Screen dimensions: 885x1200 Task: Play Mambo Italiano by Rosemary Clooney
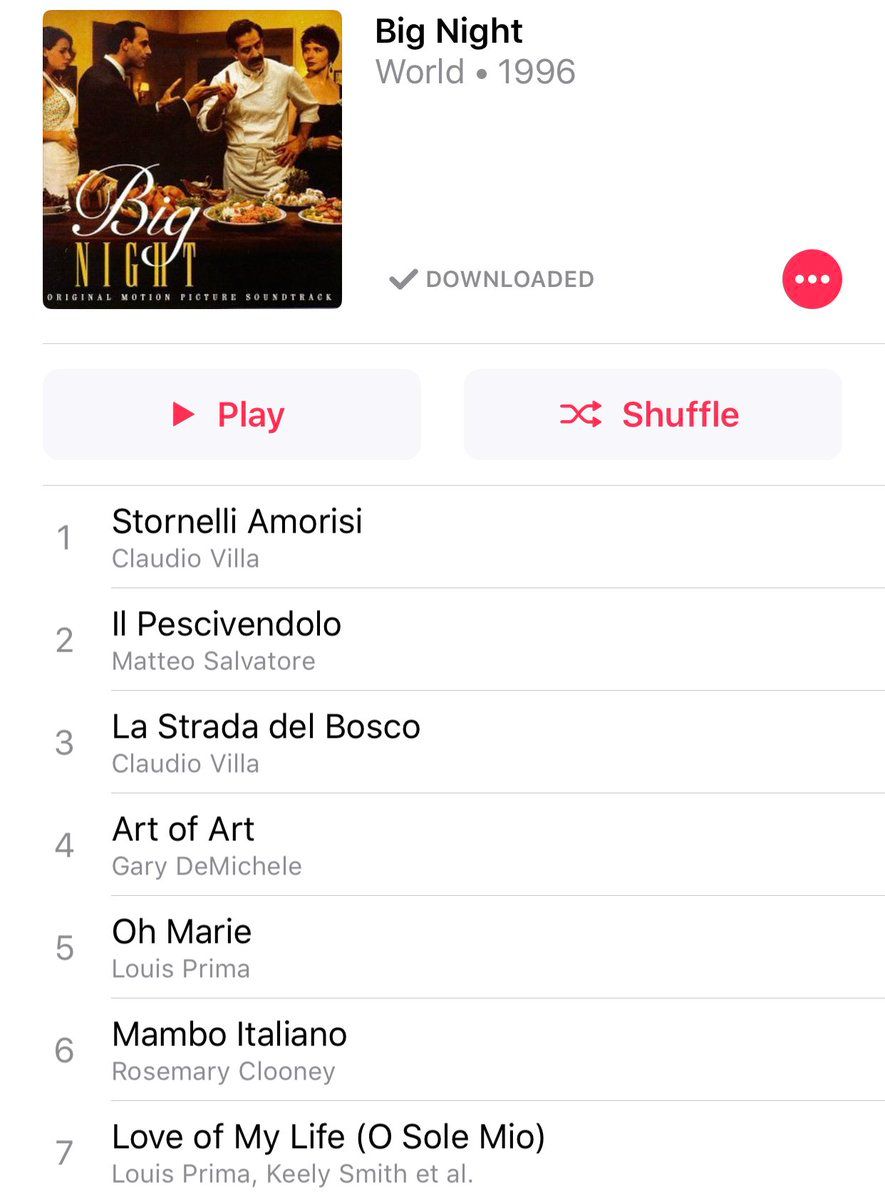[230, 1050]
